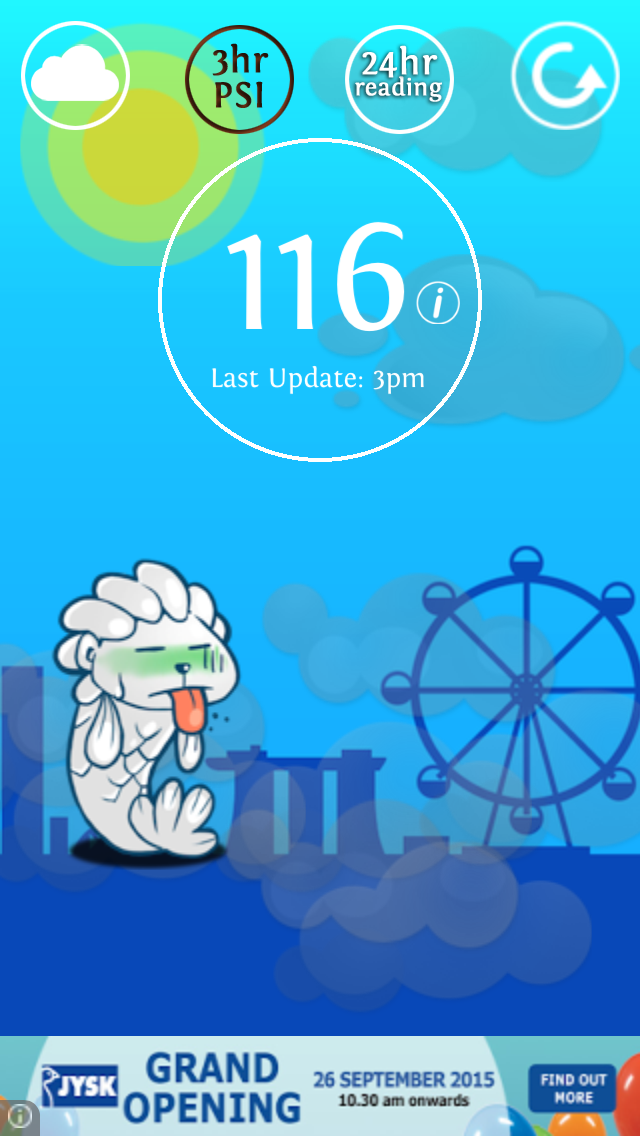Viewport: 640px width, 1136px height.
Task: Tap the cloud weather icon
Action: [75, 76]
